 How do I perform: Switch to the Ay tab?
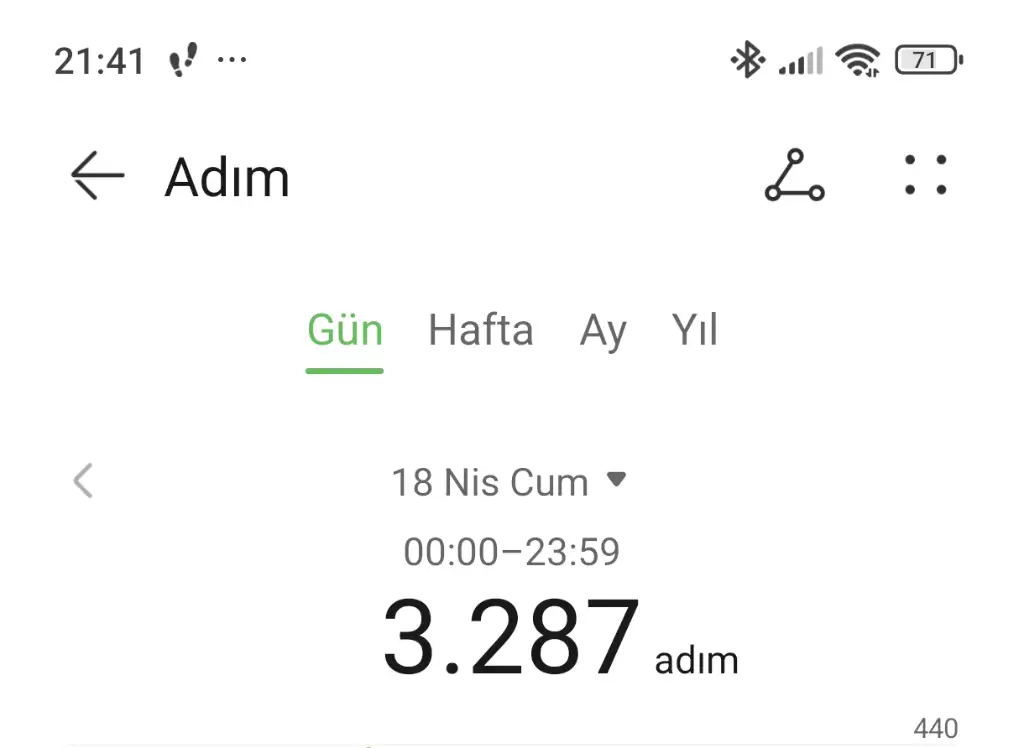click(603, 331)
